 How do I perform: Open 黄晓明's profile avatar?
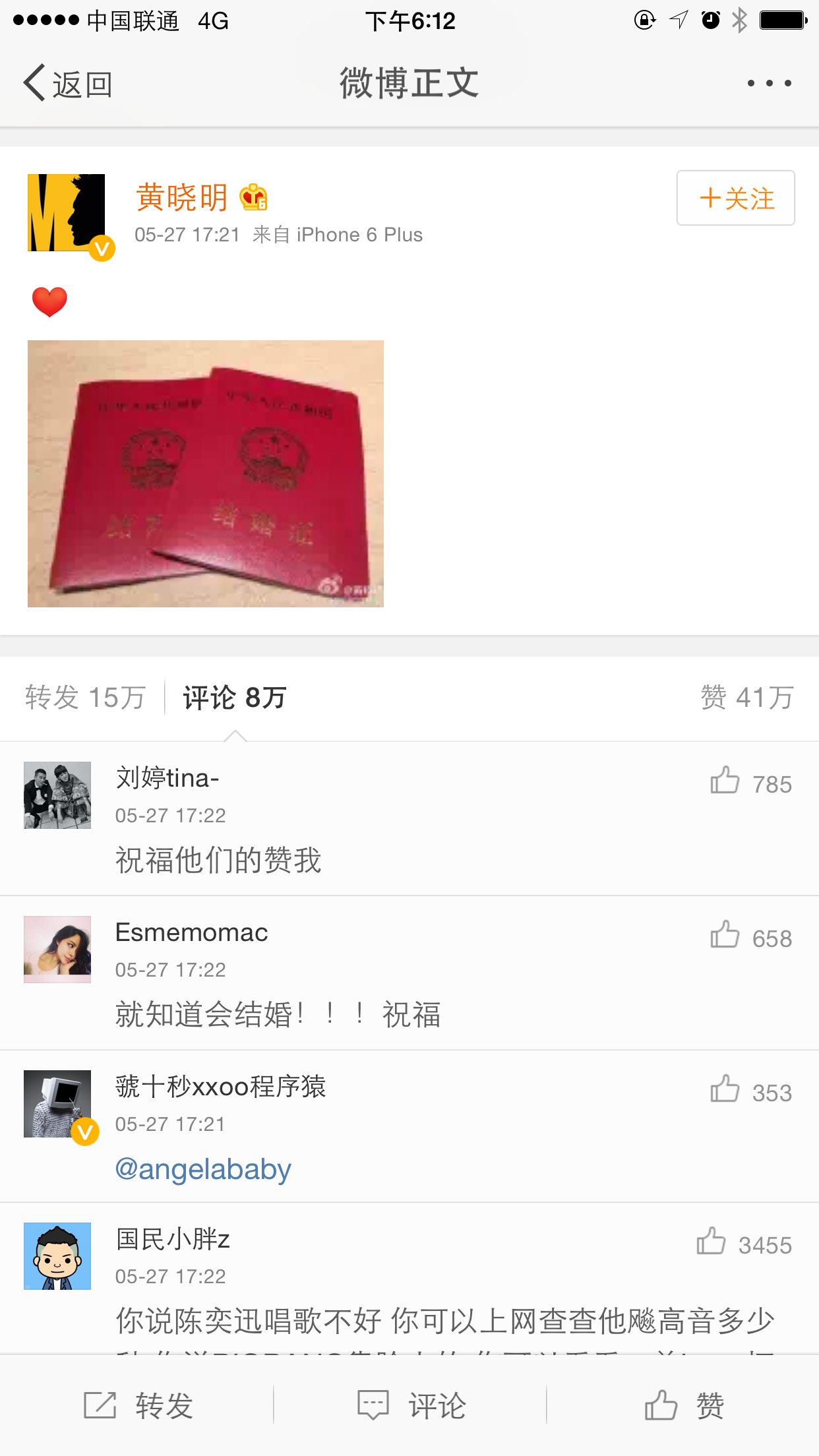[x=67, y=213]
